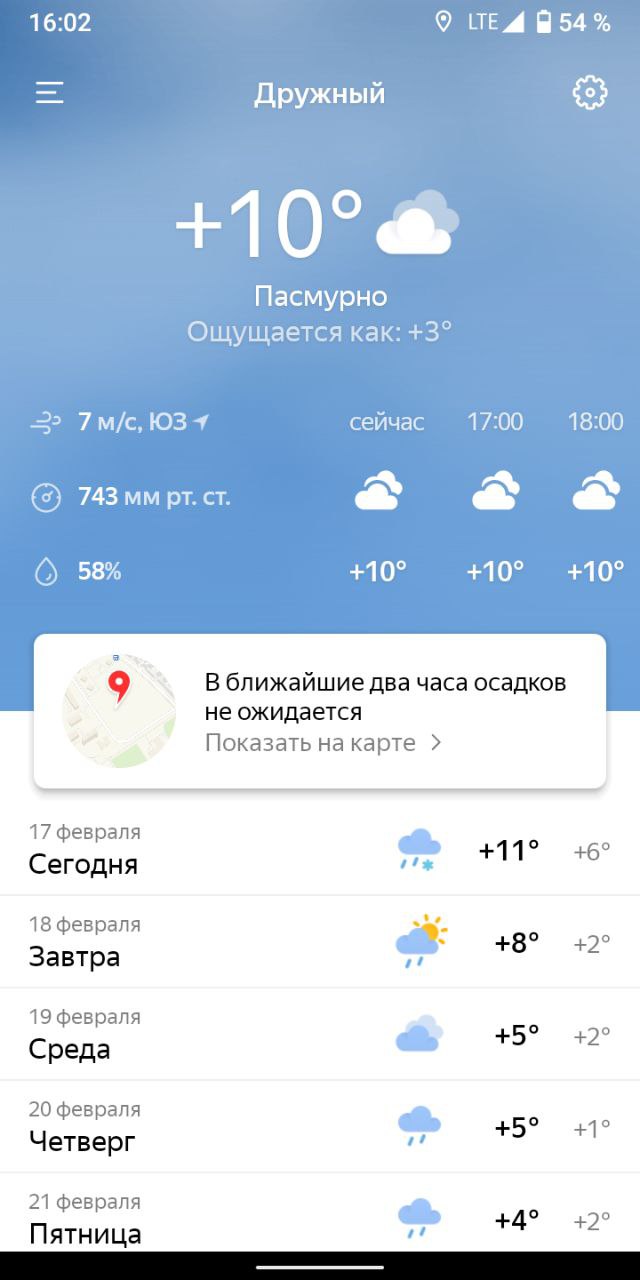
Task: Open forecast for Сегодня, 17 февраля
Action: (320, 849)
